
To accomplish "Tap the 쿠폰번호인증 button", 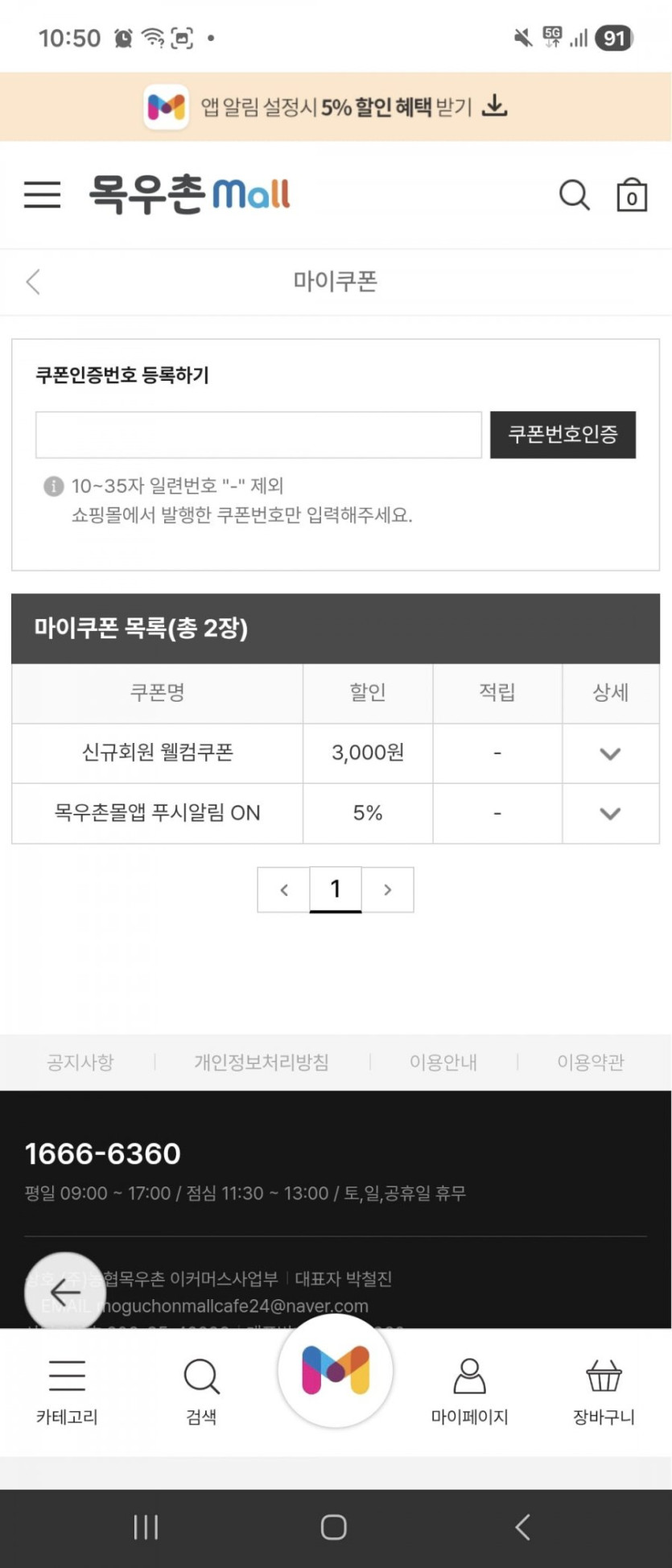I will (563, 435).
